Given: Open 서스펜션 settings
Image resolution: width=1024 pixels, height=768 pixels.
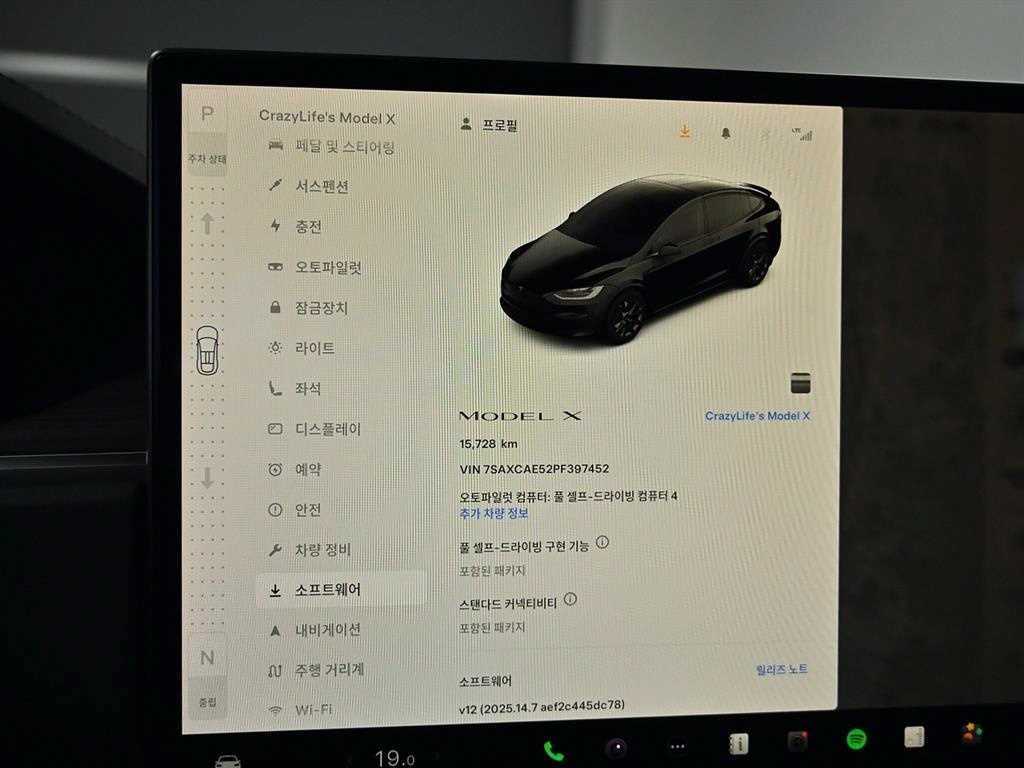Looking at the screenshot, I should click(x=320, y=187).
